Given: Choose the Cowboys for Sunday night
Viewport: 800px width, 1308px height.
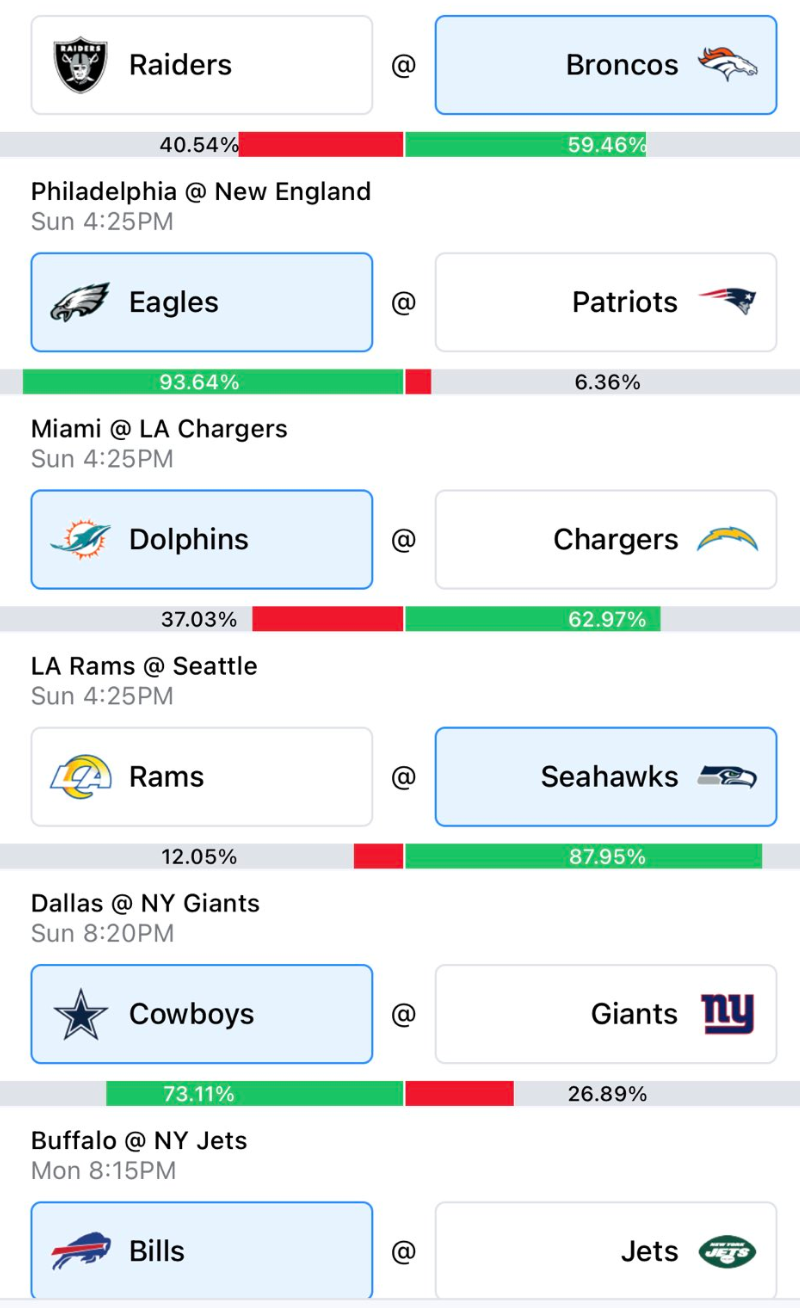Looking at the screenshot, I should [202, 1013].
